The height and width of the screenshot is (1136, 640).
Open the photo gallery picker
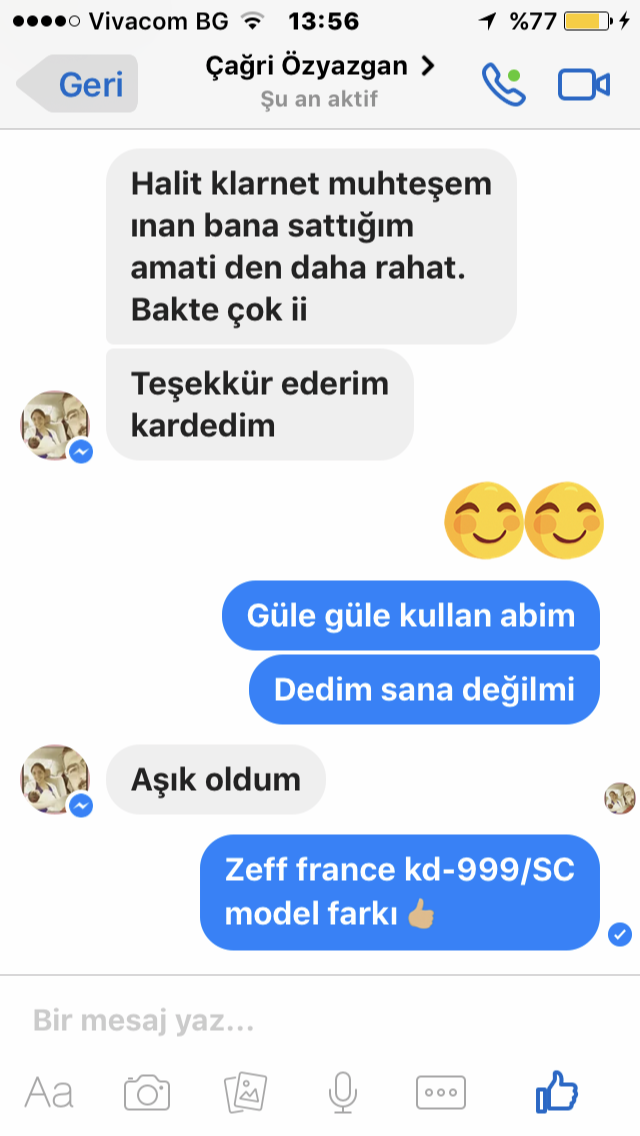tap(246, 1093)
